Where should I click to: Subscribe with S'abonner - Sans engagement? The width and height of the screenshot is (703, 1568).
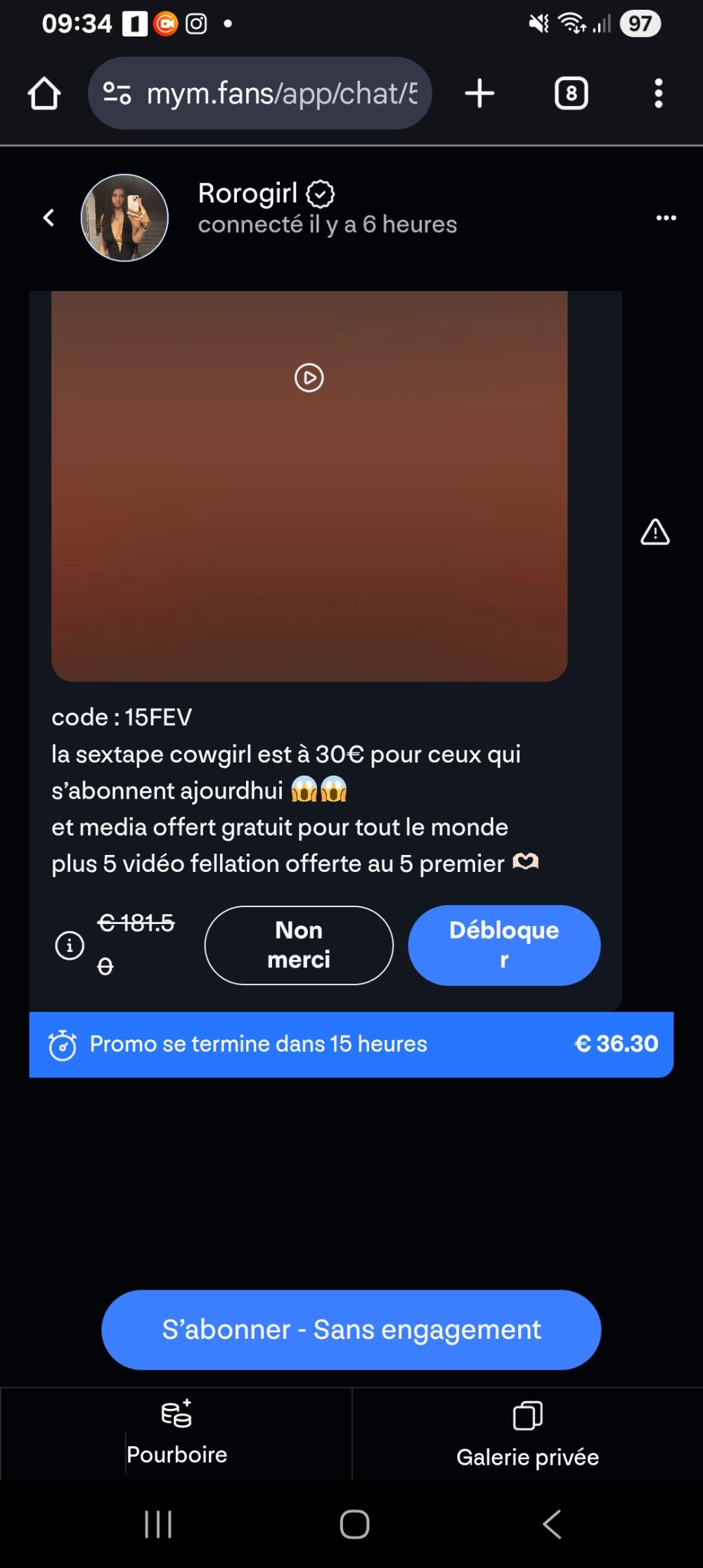pyautogui.click(x=351, y=1330)
